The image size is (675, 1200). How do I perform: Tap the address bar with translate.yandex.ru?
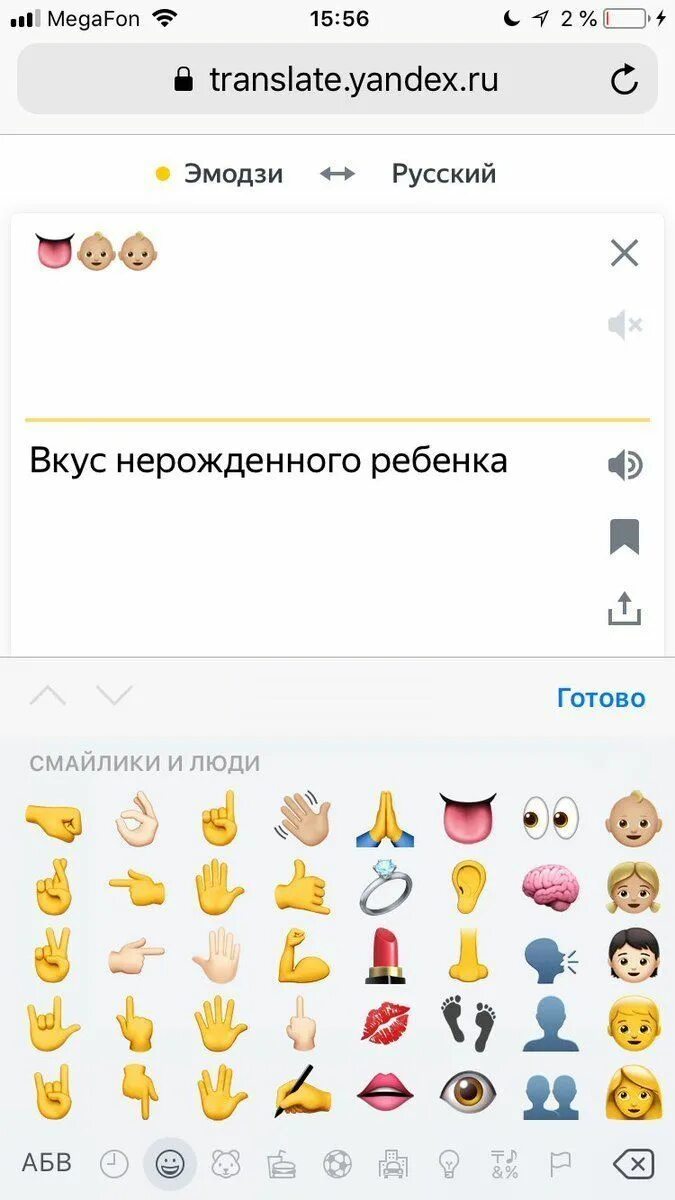337,80
